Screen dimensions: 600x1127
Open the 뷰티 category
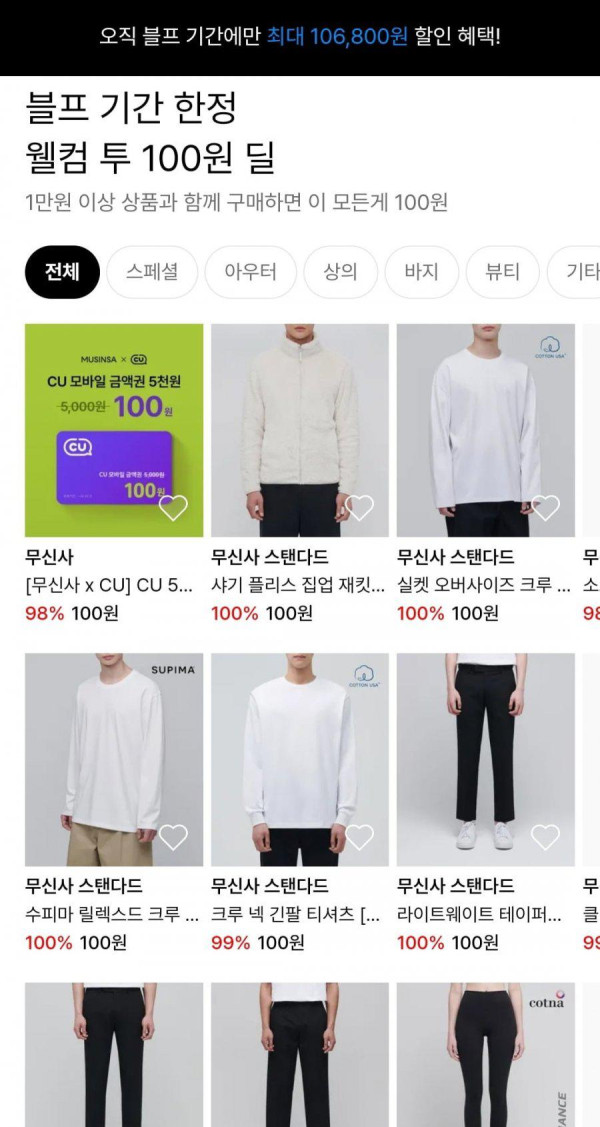(x=503, y=272)
